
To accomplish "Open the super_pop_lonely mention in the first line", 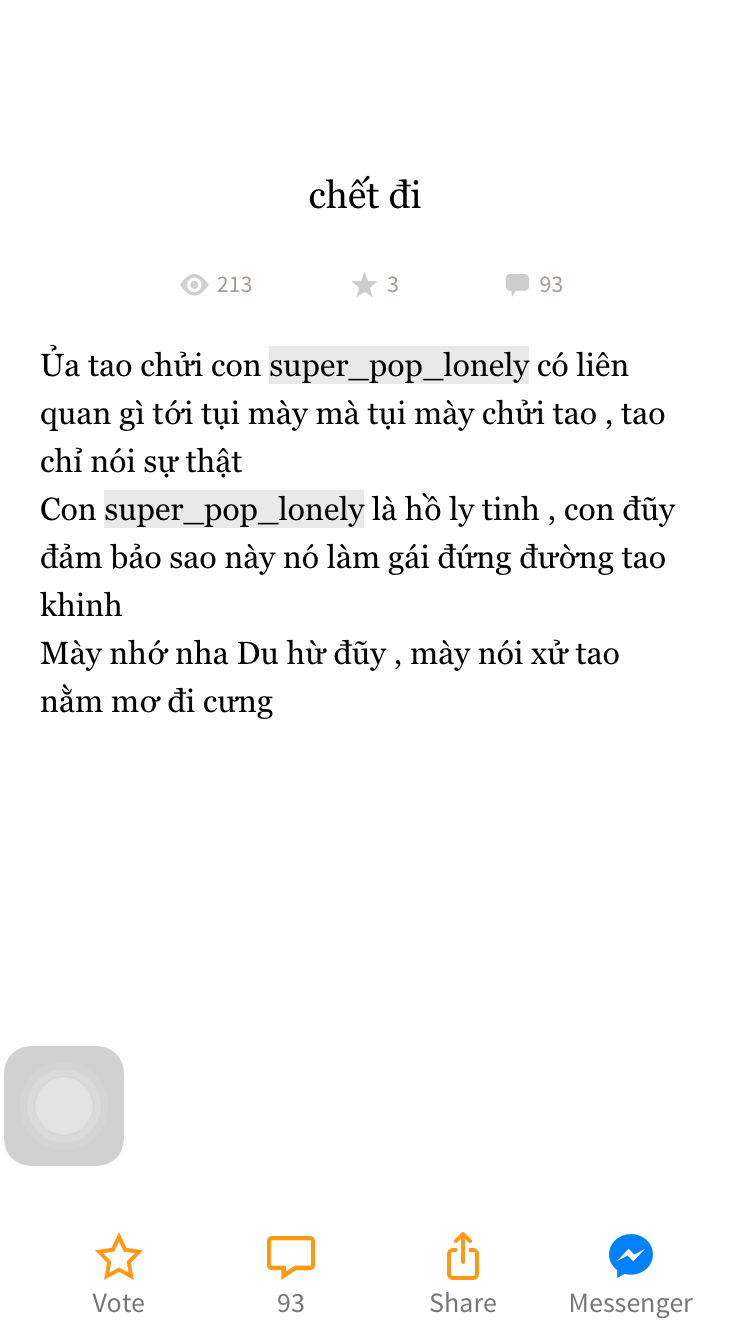I will pos(398,366).
